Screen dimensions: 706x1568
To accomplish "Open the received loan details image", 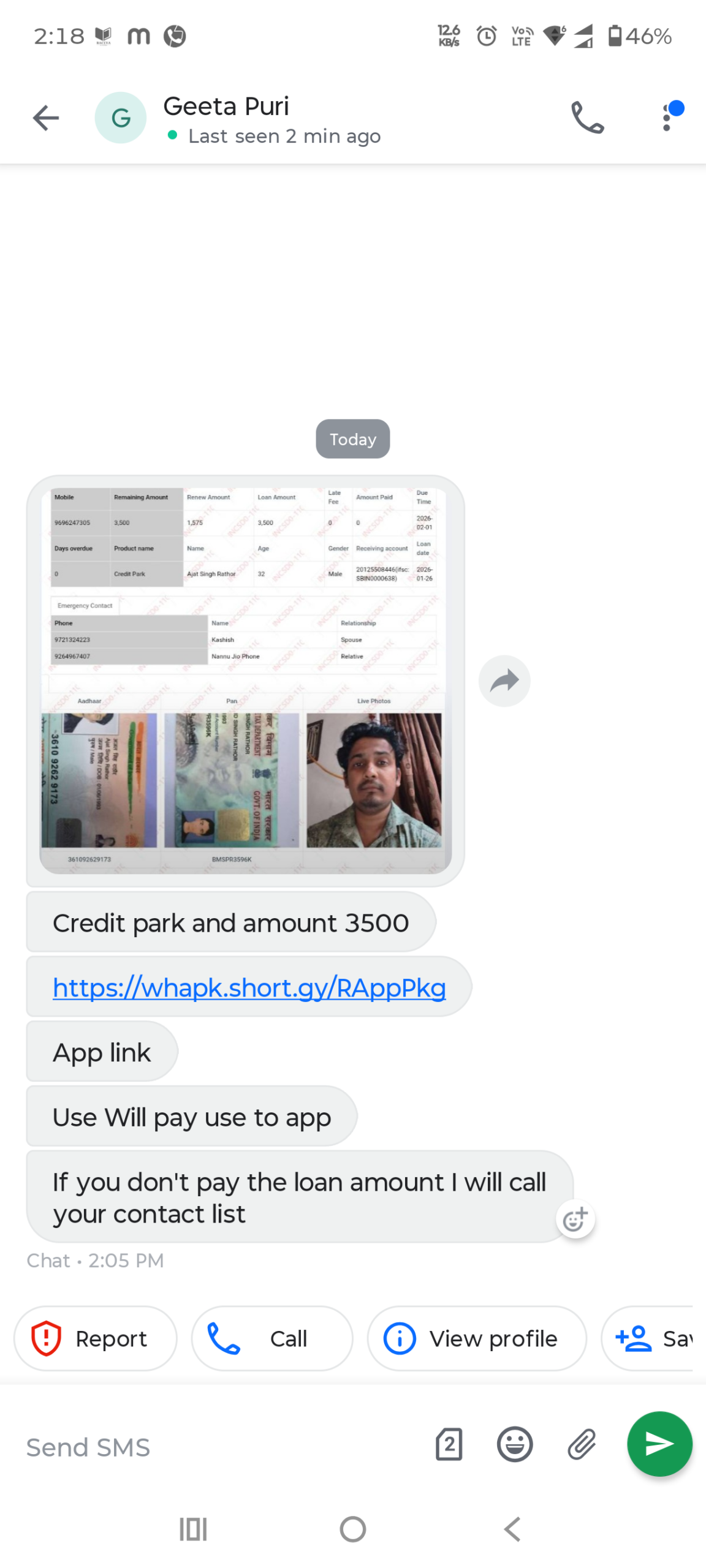I will (x=245, y=680).
